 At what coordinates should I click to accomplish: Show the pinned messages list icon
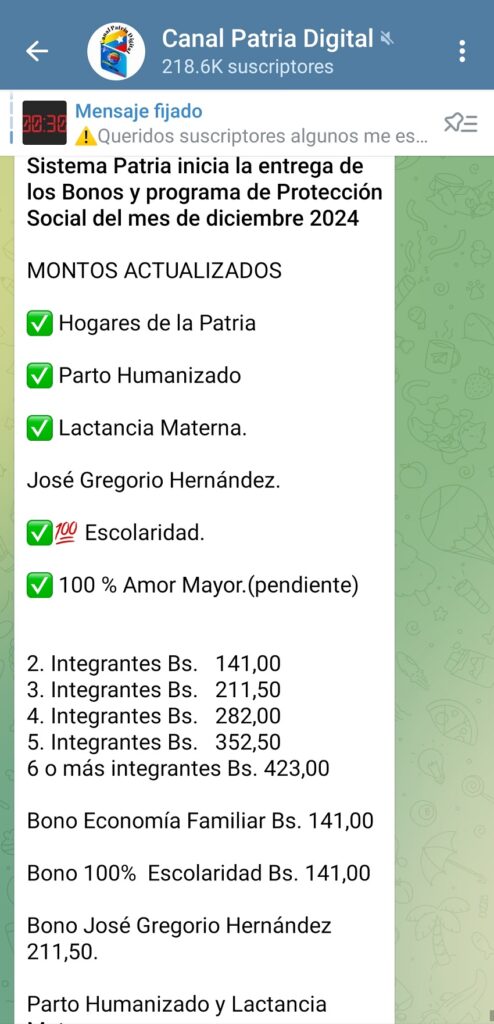tap(461, 123)
